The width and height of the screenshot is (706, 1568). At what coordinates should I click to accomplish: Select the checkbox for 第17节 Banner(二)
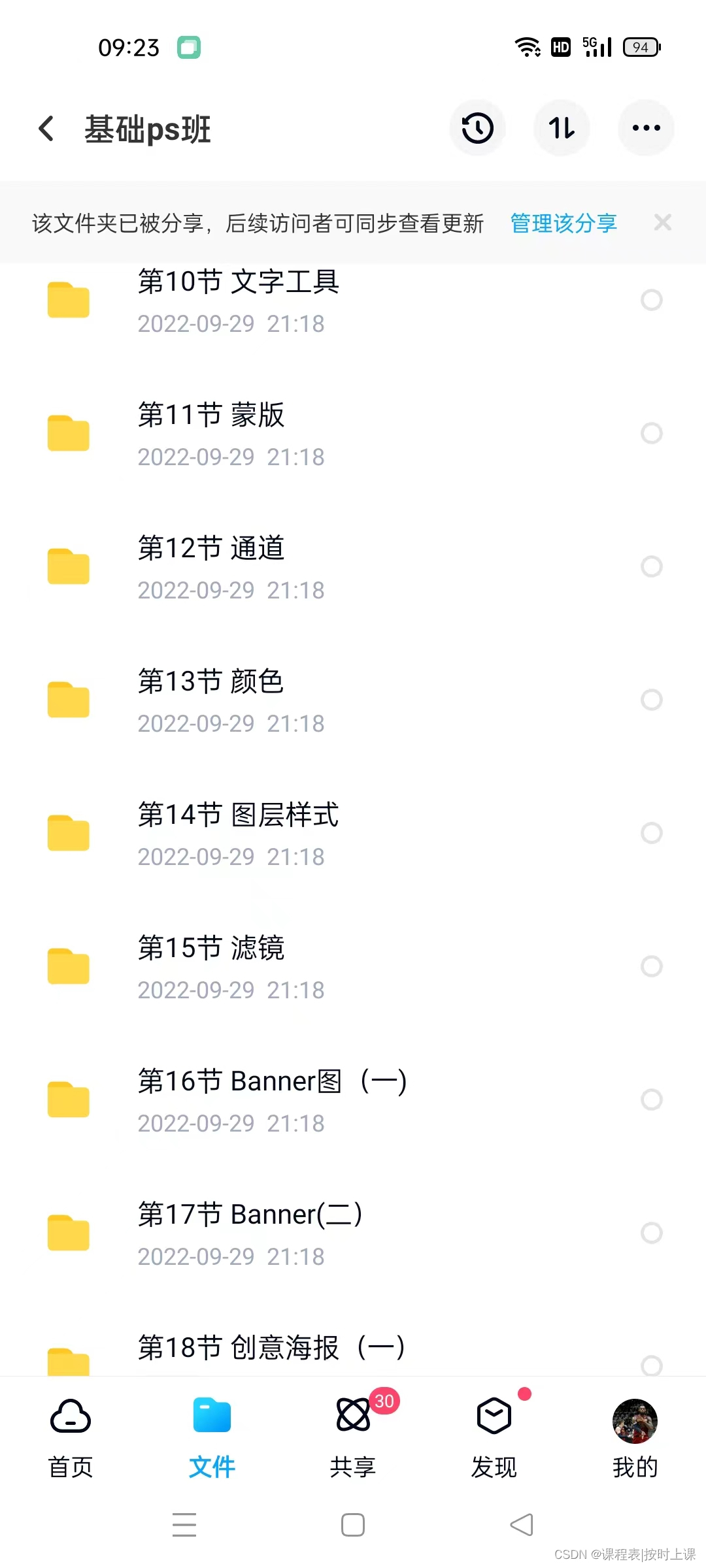(652, 1233)
